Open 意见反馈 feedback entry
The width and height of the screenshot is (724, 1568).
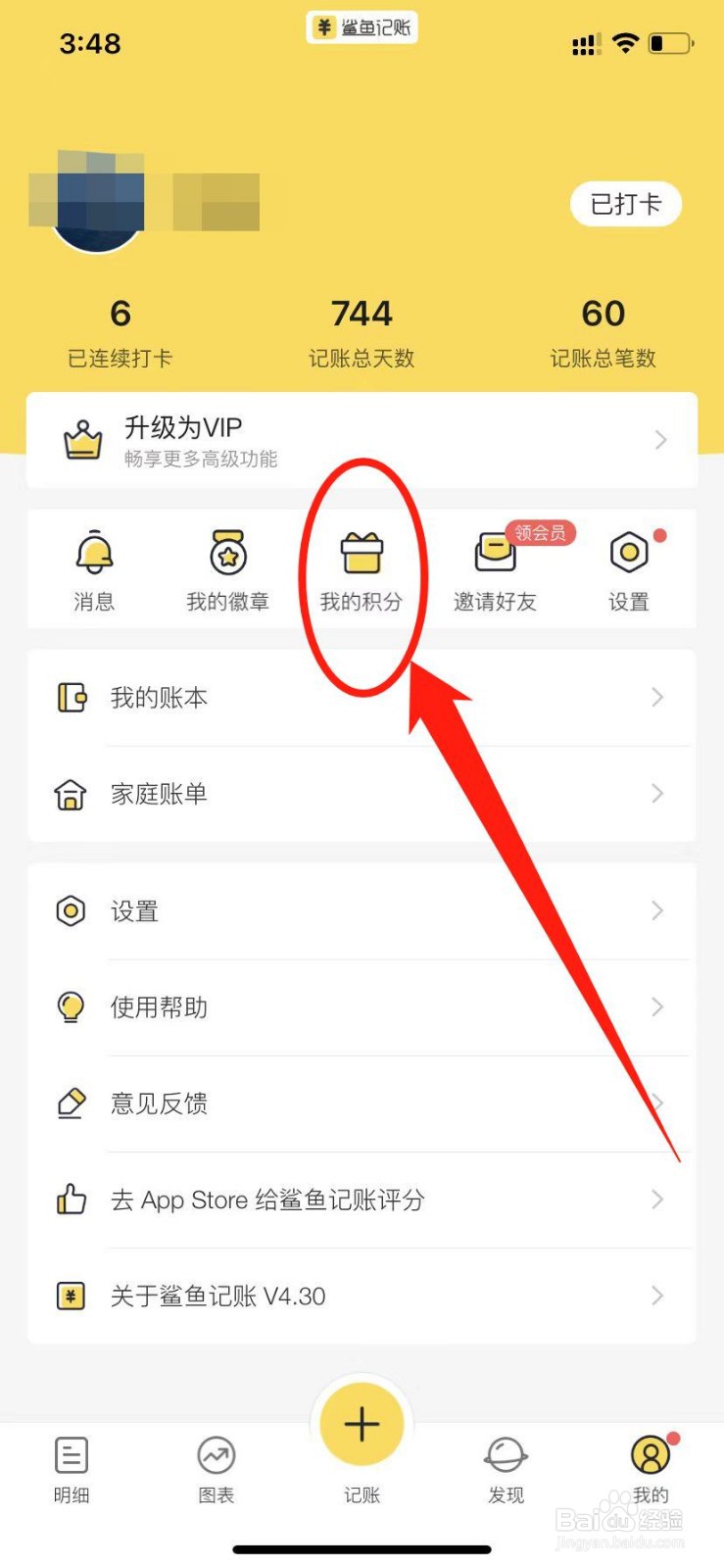pos(362,1102)
